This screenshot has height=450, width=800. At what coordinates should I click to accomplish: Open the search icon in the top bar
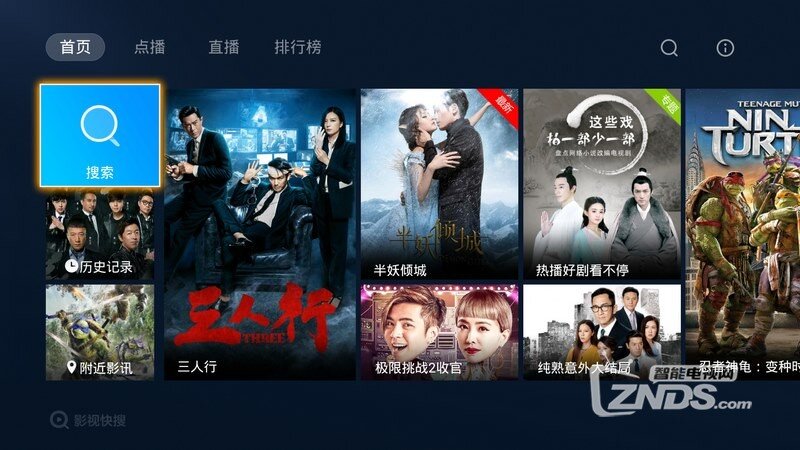pyautogui.click(x=670, y=48)
